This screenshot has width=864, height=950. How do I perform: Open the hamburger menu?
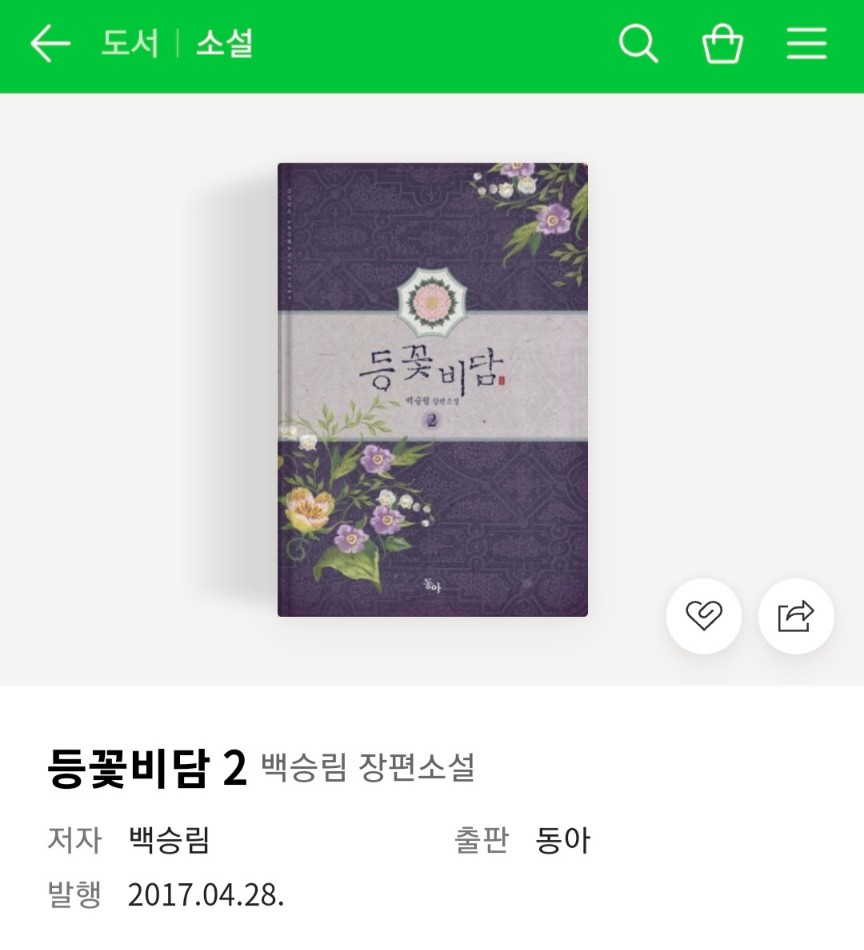806,45
